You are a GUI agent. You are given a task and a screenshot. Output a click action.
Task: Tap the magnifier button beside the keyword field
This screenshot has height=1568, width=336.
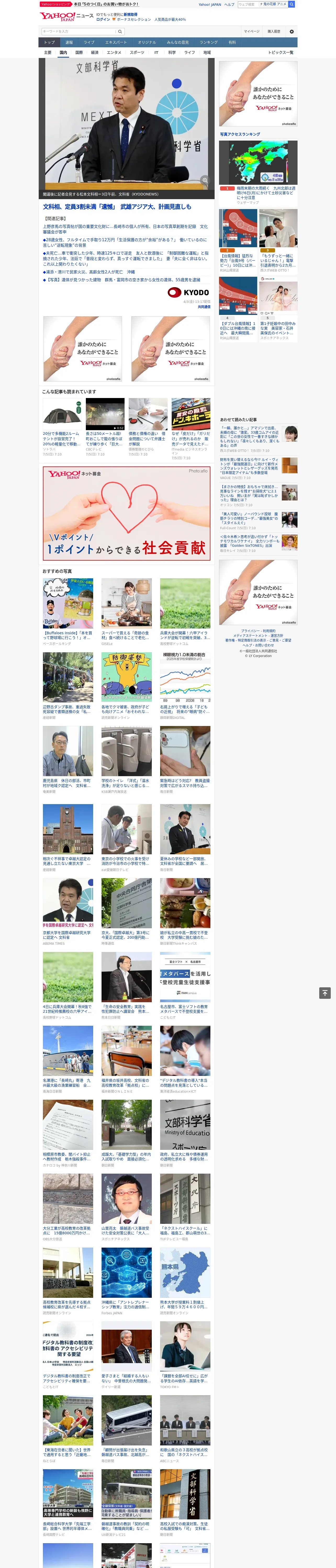120,31
